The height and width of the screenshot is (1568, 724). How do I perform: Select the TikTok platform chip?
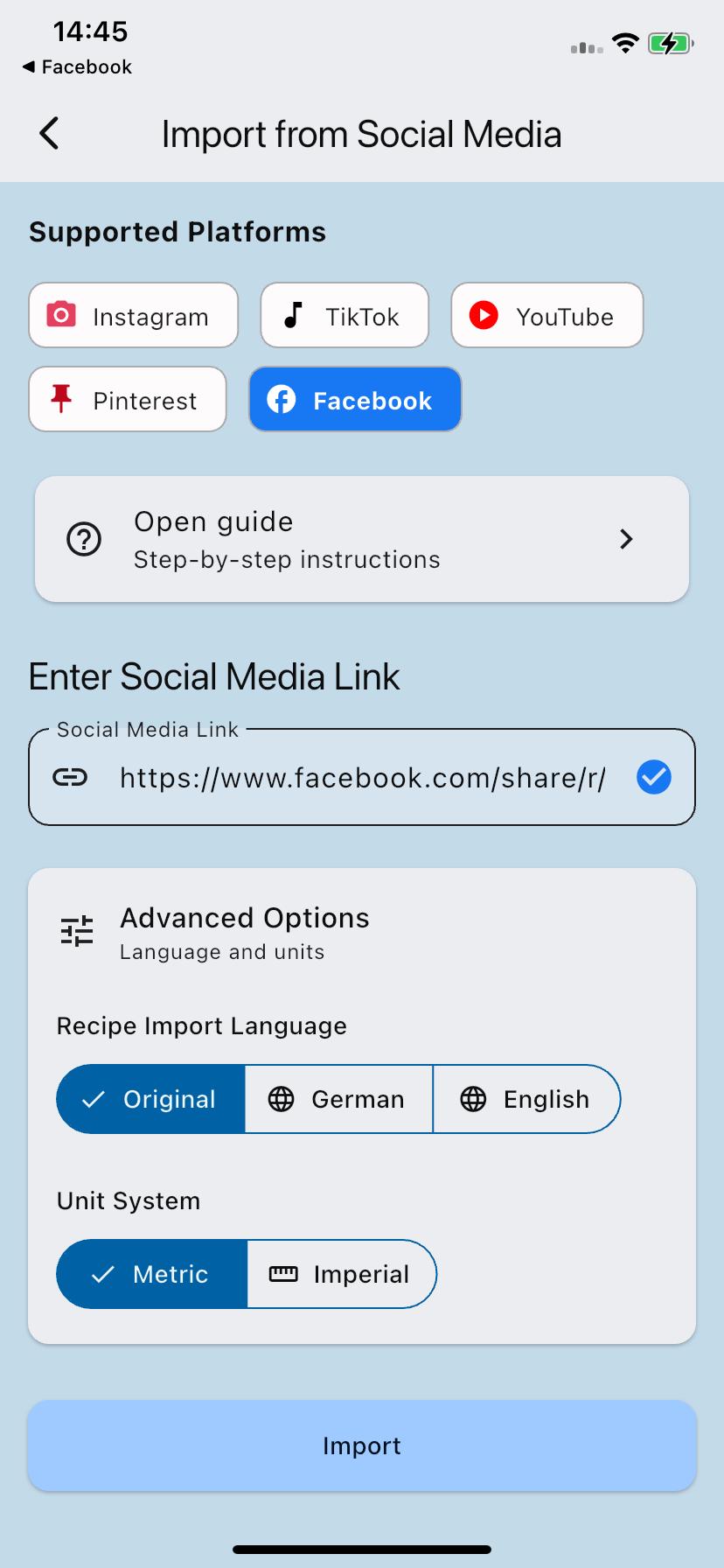pyautogui.click(x=345, y=315)
